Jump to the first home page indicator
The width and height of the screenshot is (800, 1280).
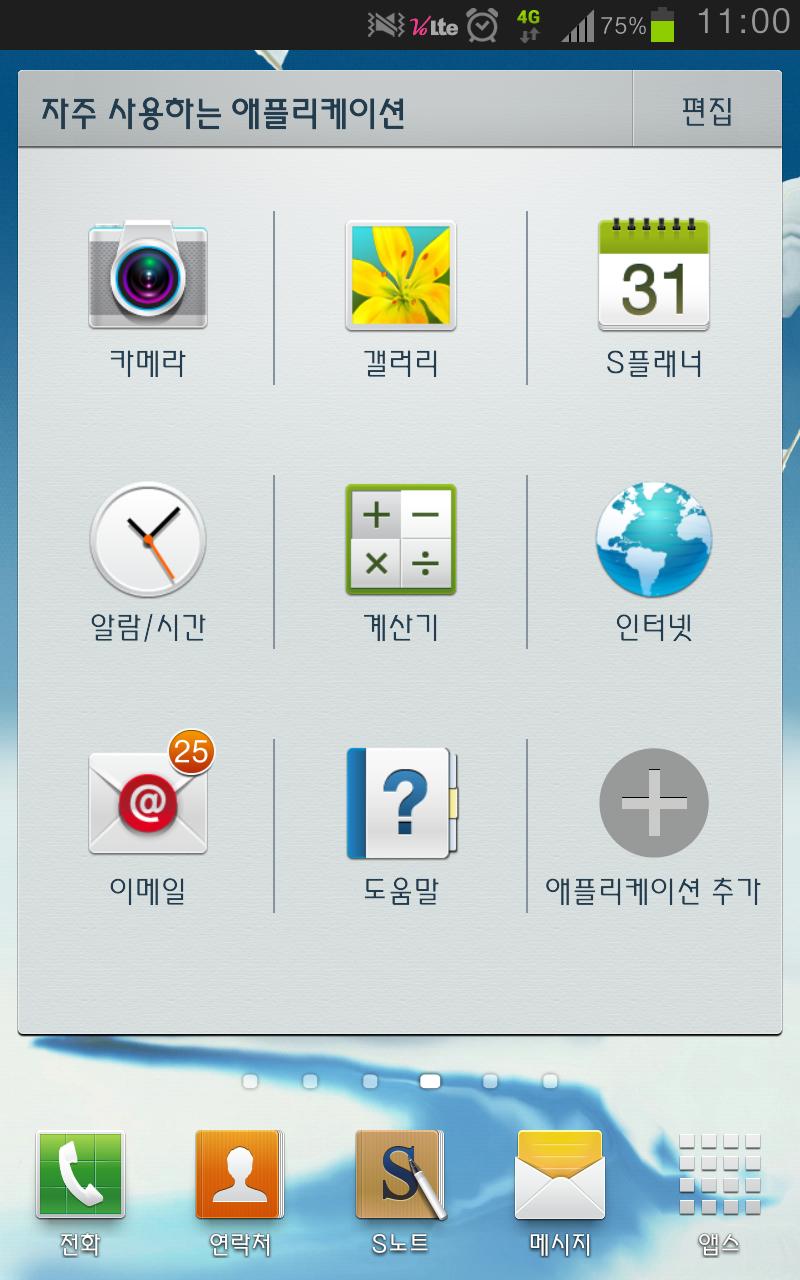pyautogui.click(x=250, y=1081)
